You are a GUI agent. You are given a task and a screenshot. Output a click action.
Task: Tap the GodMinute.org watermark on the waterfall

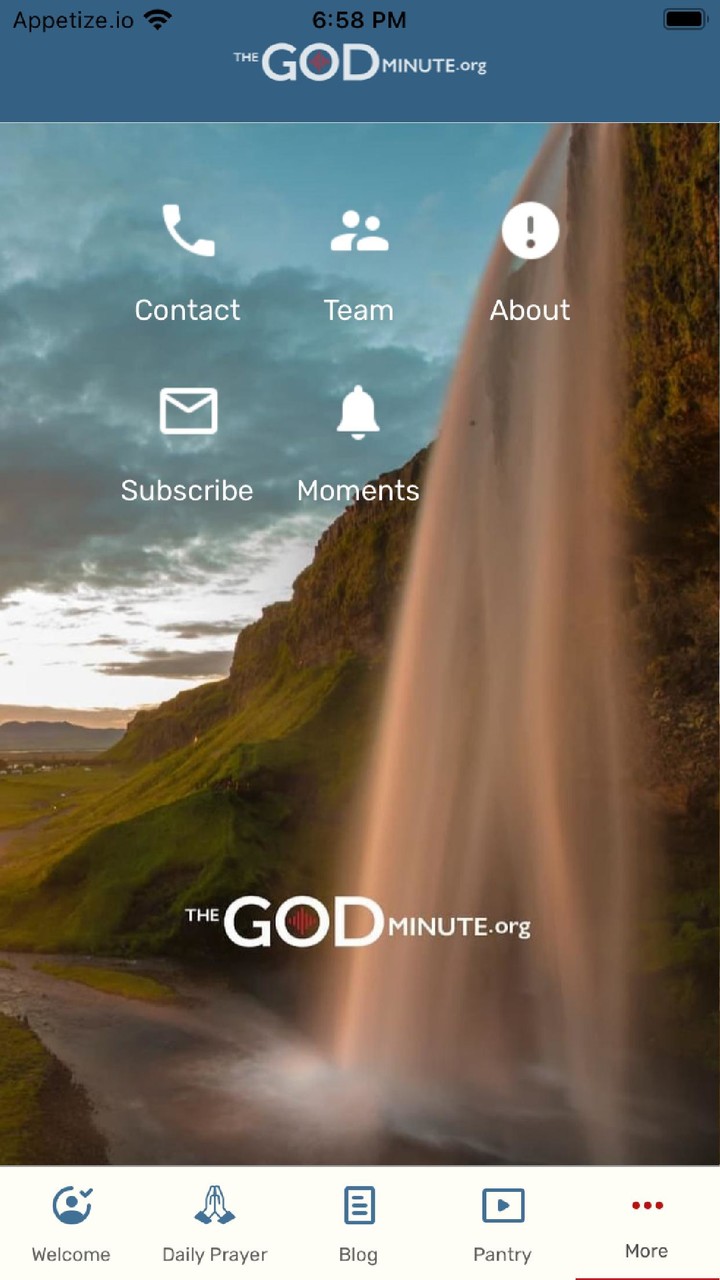point(358,922)
